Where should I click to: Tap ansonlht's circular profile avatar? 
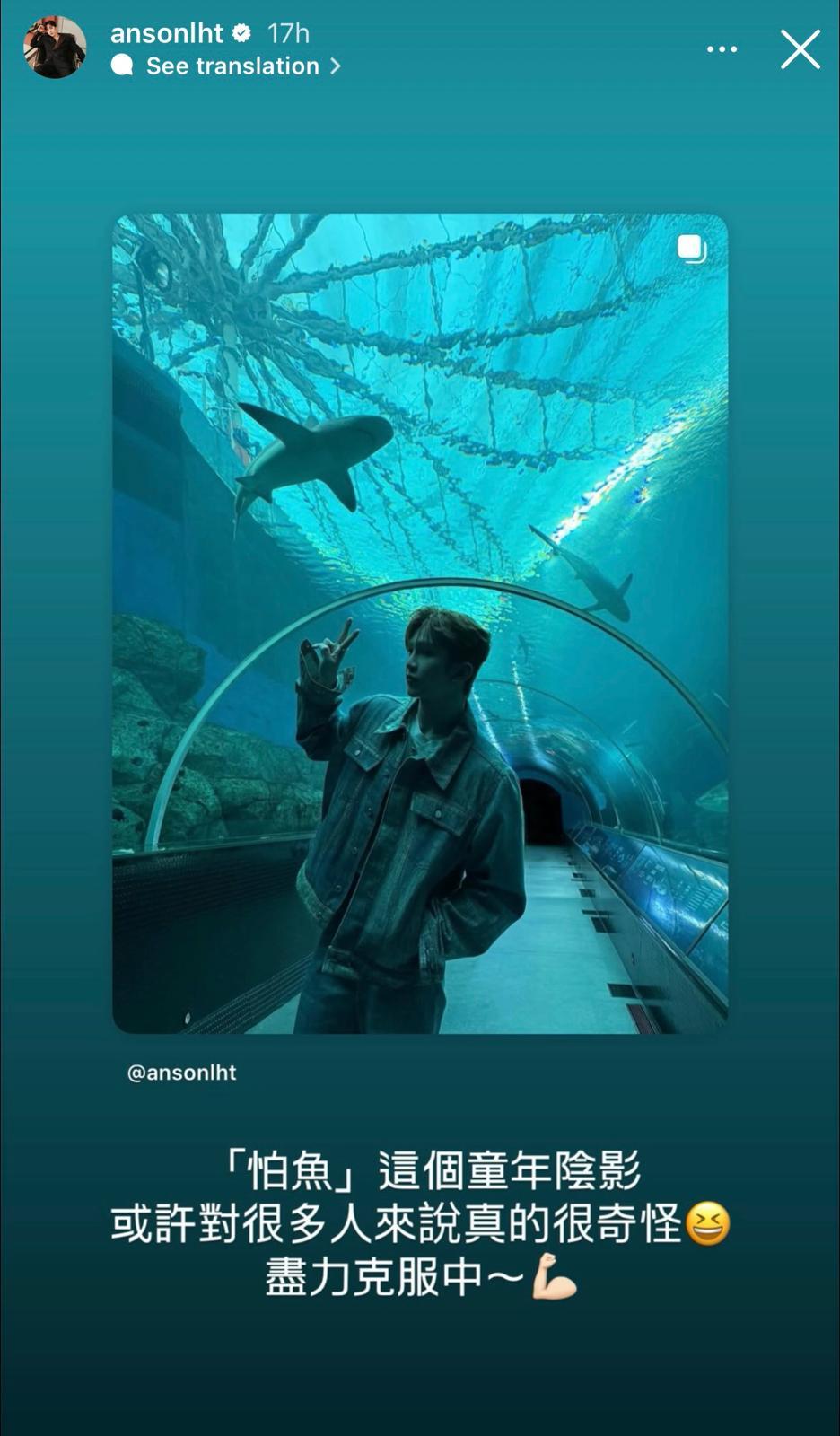[x=55, y=48]
